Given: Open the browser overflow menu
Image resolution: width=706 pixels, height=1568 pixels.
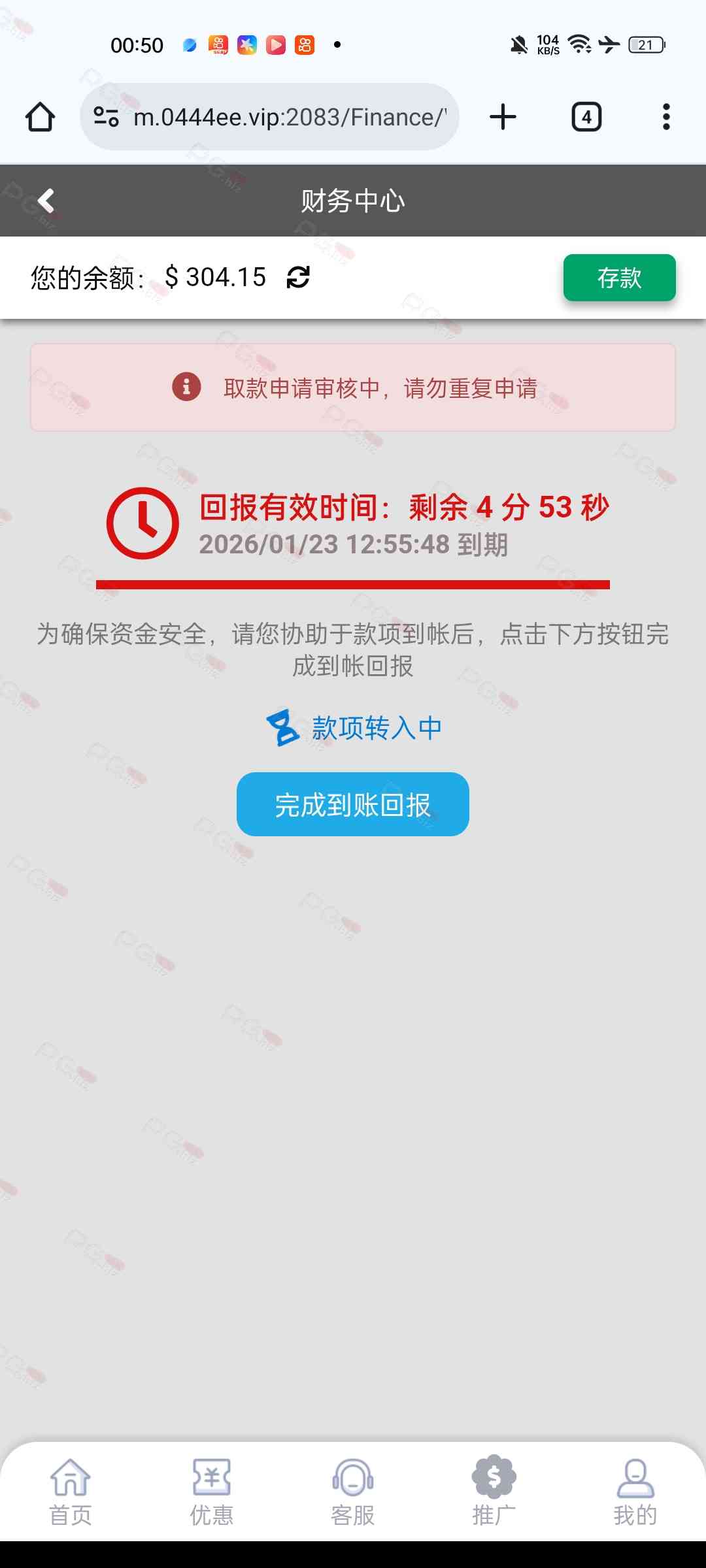Looking at the screenshot, I should (x=665, y=118).
